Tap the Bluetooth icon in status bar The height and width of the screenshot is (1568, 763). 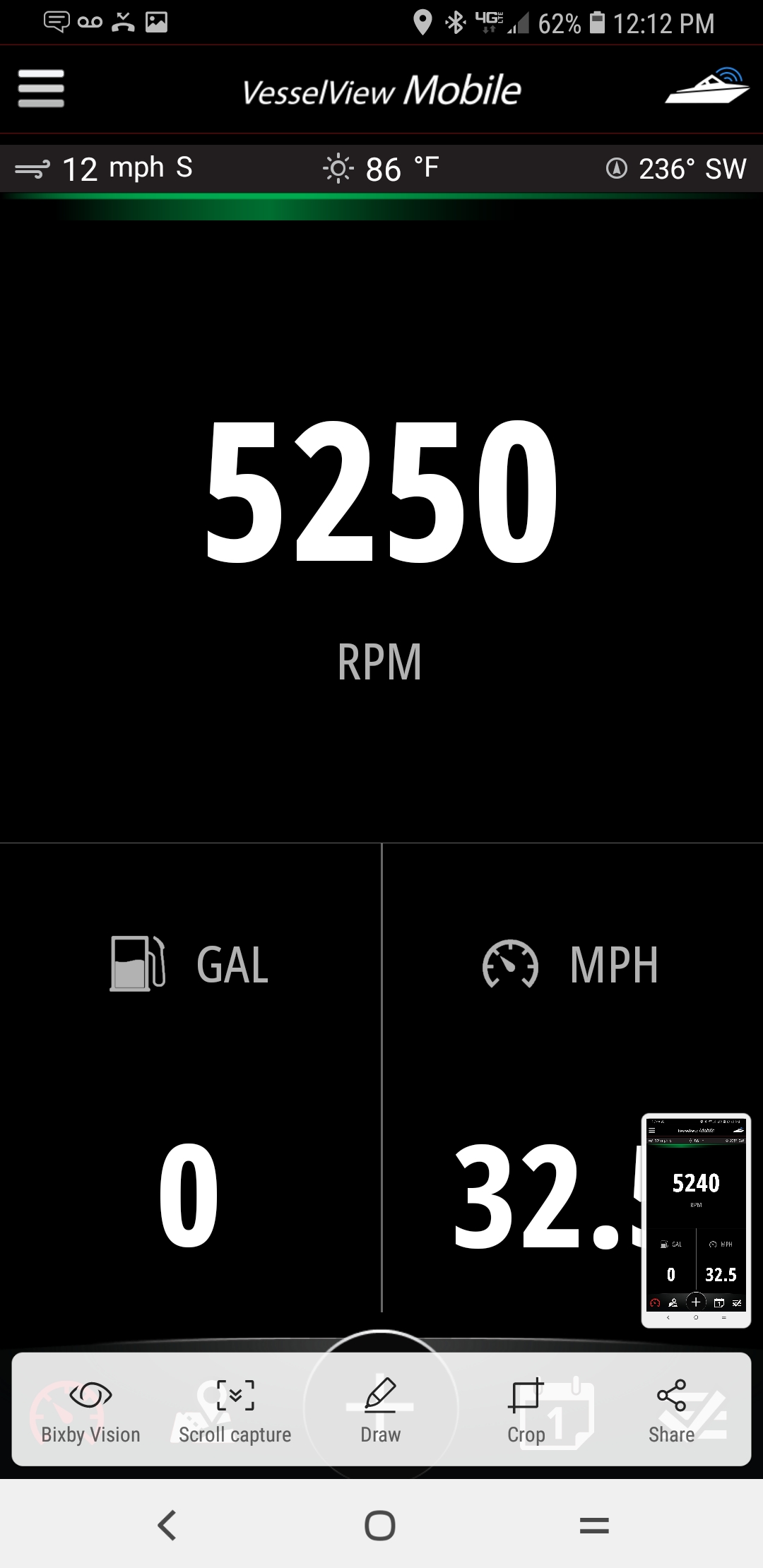click(454, 23)
